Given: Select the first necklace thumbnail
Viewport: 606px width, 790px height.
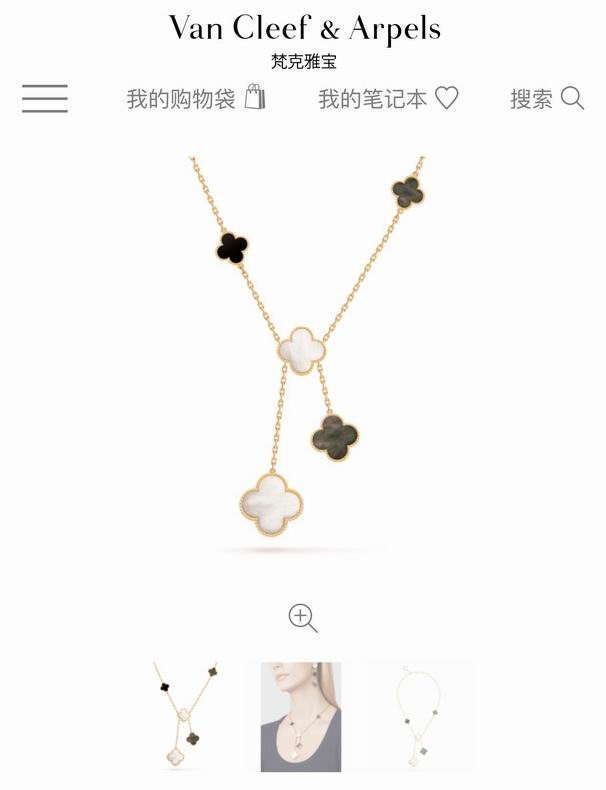Looking at the screenshot, I should click(186, 716).
